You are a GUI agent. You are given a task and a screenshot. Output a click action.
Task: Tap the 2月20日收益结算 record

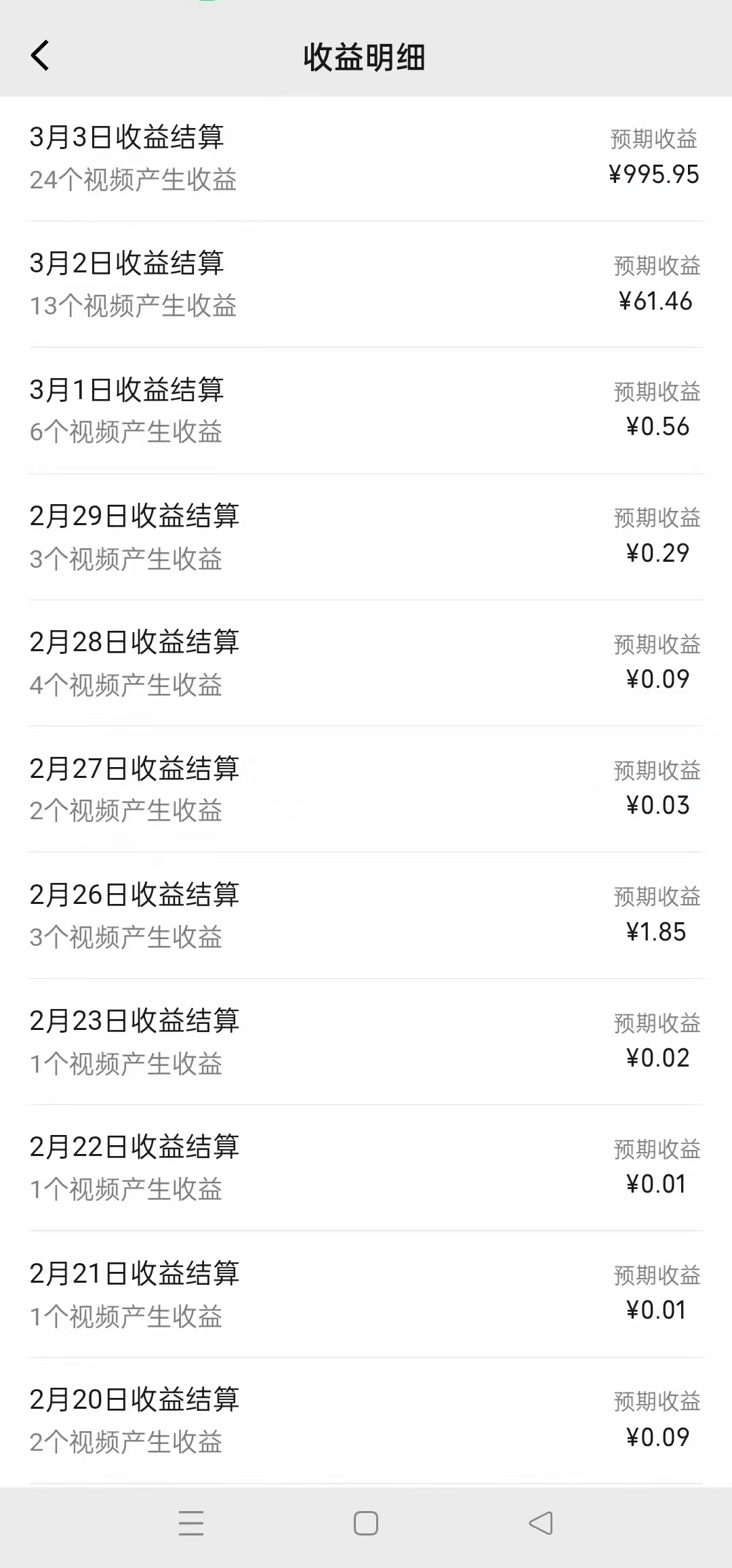point(366,1420)
